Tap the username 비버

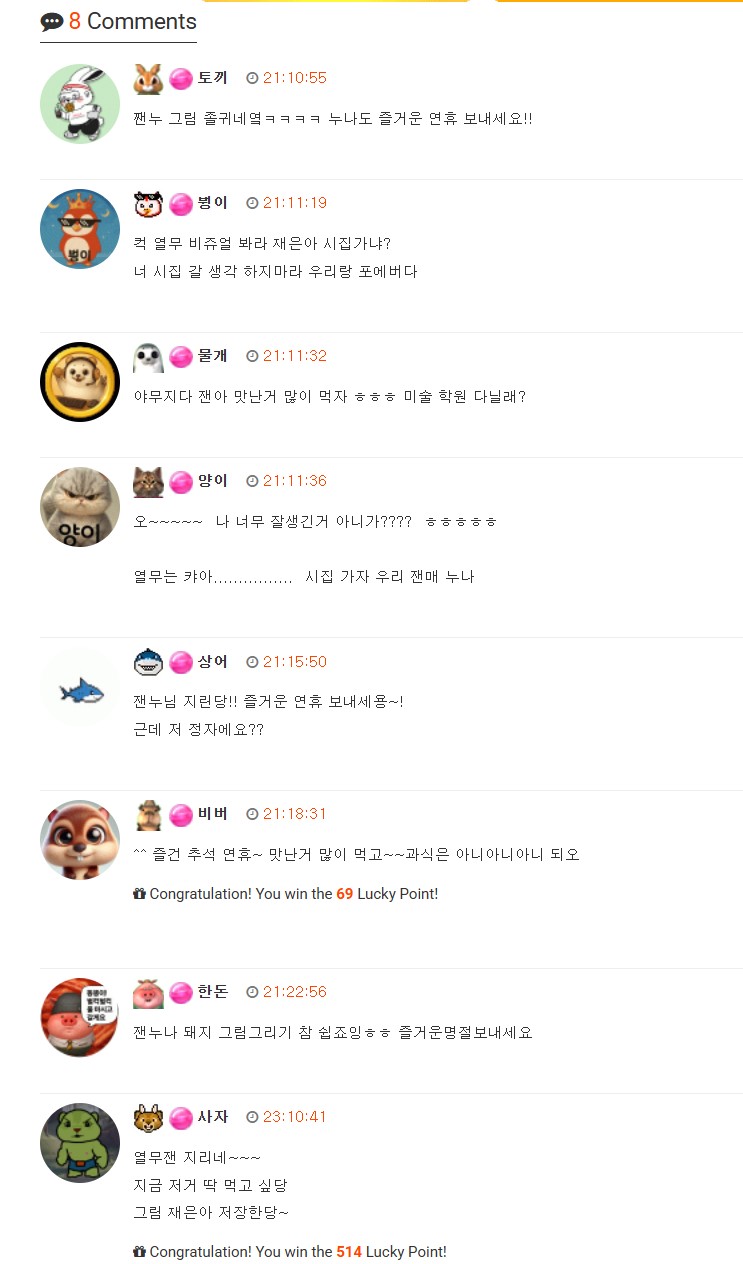[x=212, y=814]
